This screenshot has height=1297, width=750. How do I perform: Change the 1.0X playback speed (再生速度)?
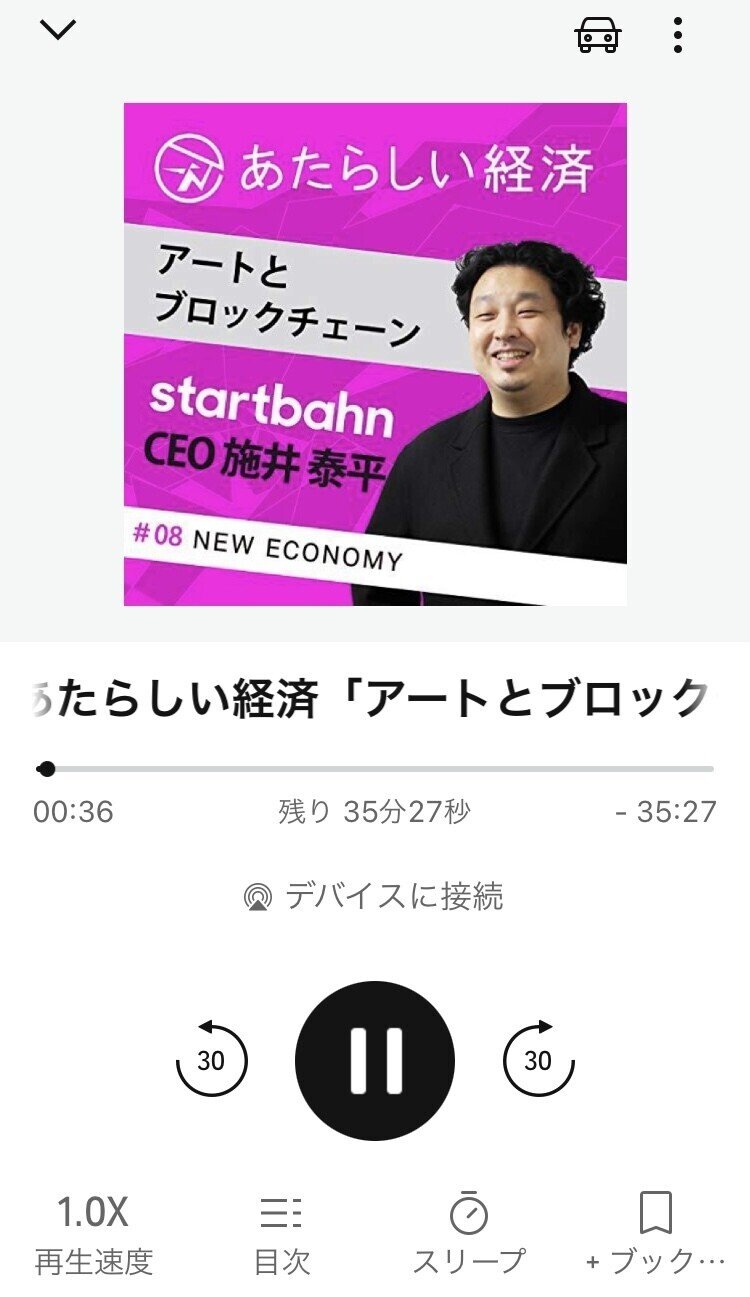[x=93, y=1235]
